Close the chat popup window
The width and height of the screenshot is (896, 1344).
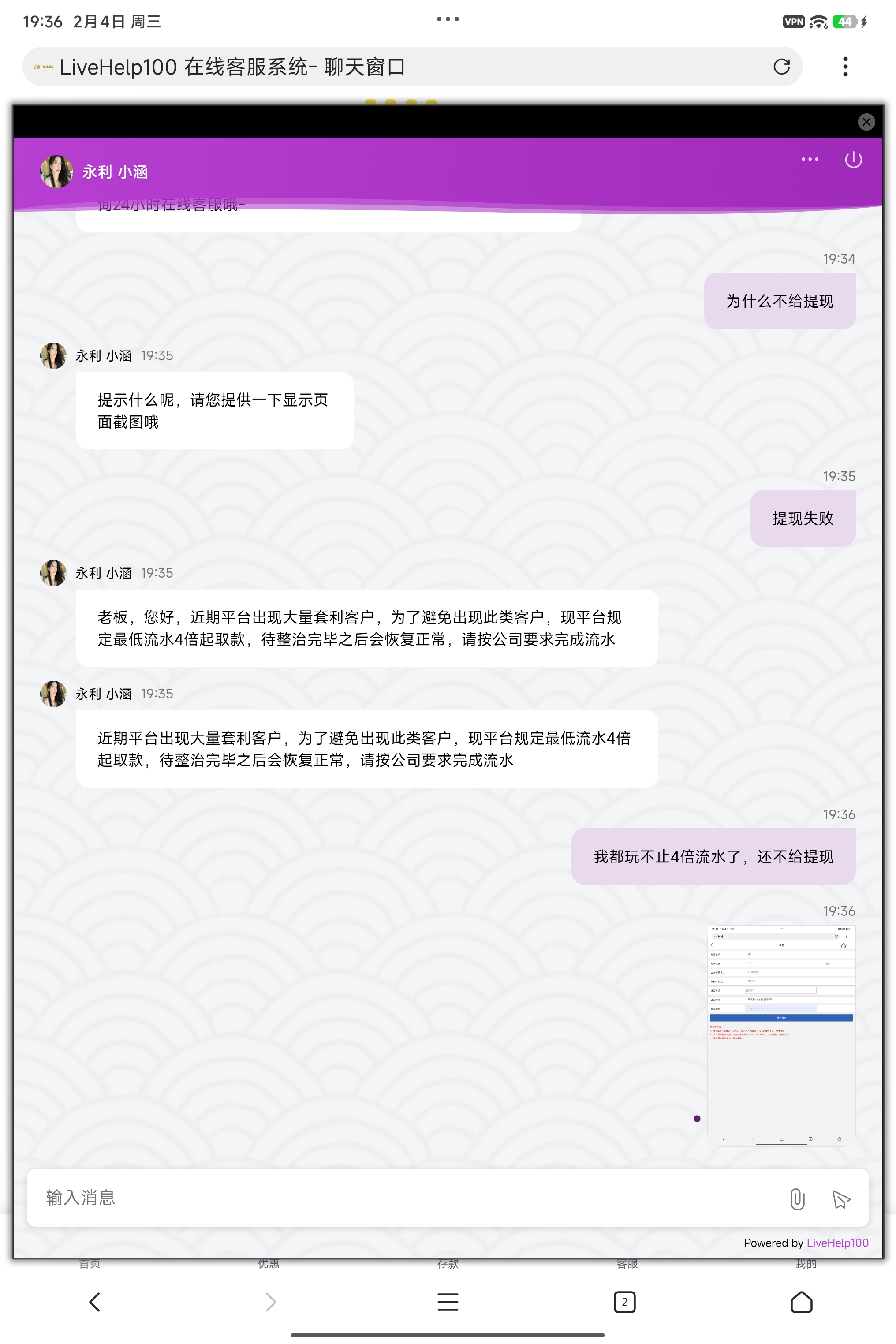coord(866,122)
